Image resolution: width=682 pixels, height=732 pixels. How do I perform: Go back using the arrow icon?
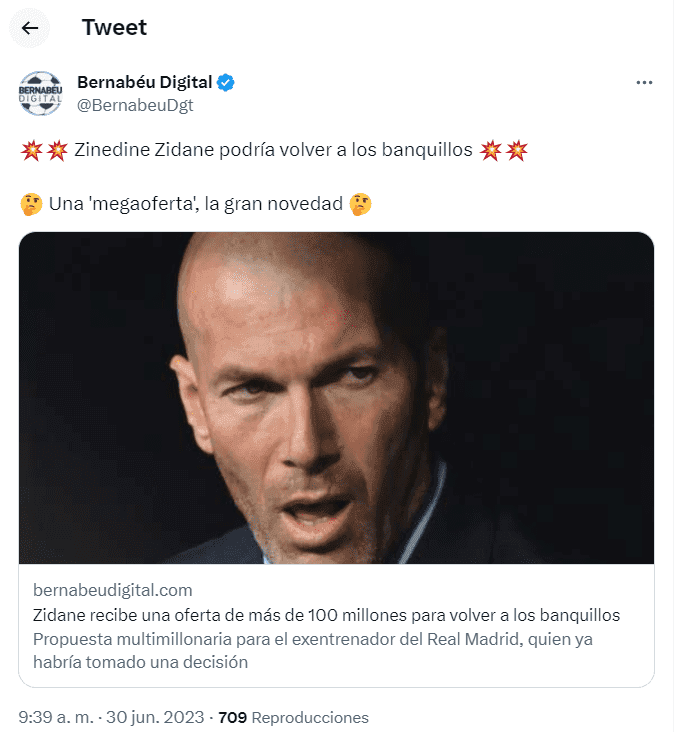click(30, 28)
